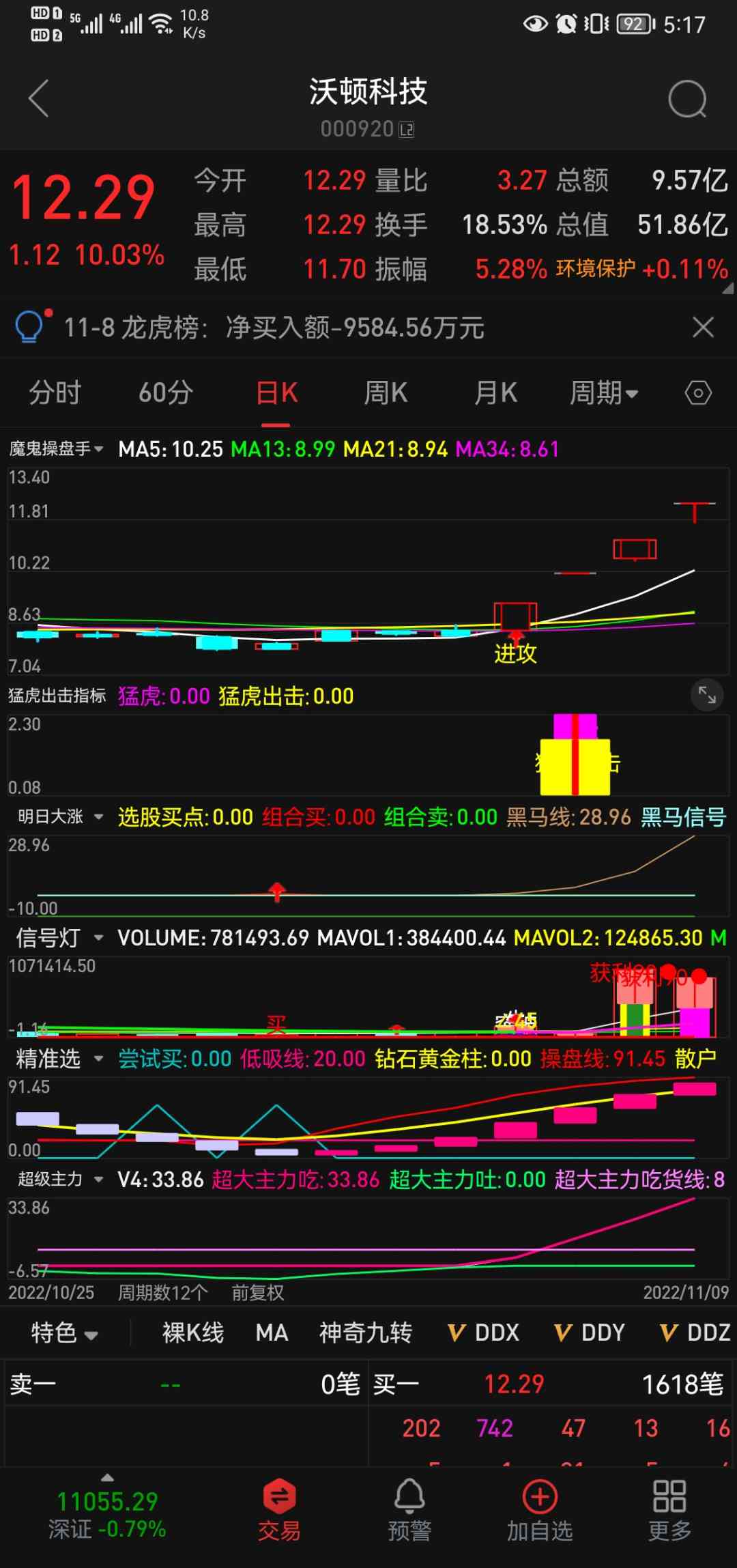This screenshot has height=1568, width=737.
Task: Open chart settings hexagon icon
Action: 698,393
